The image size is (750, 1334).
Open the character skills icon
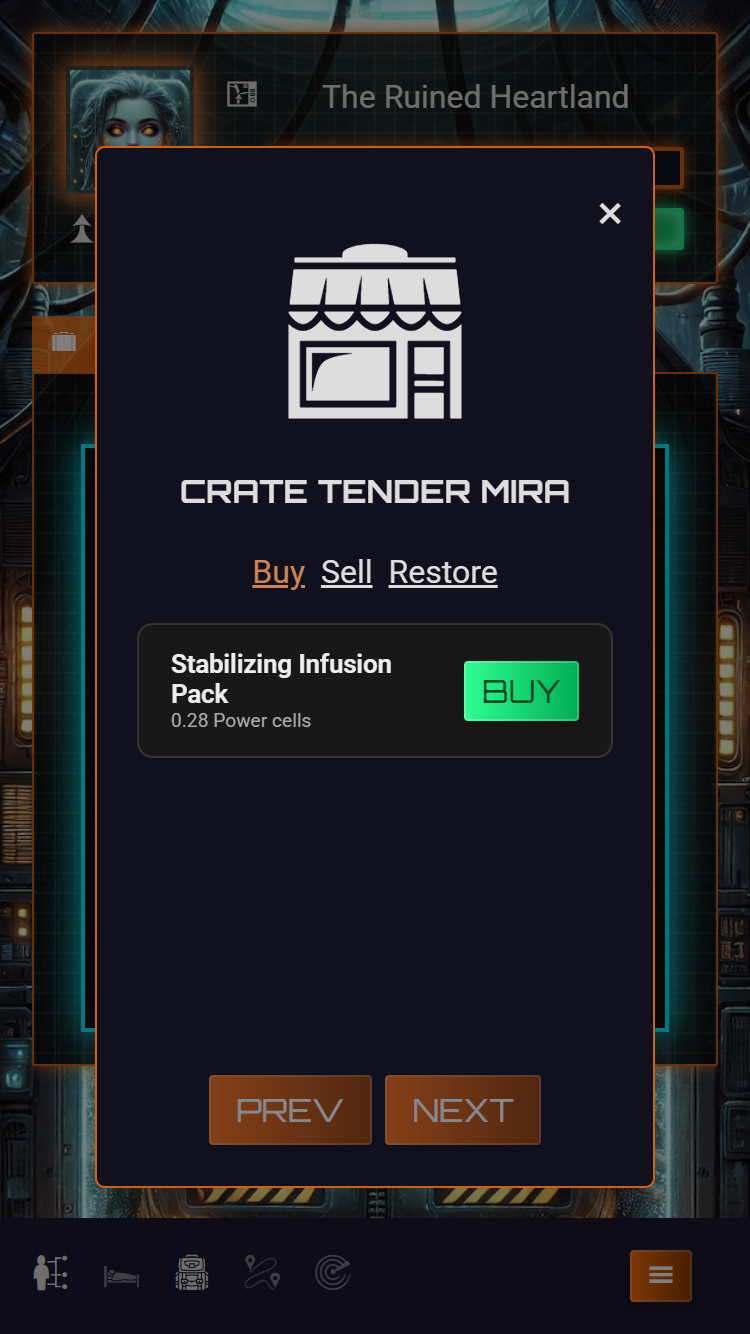pyautogui.click(x=51, y=1273)
